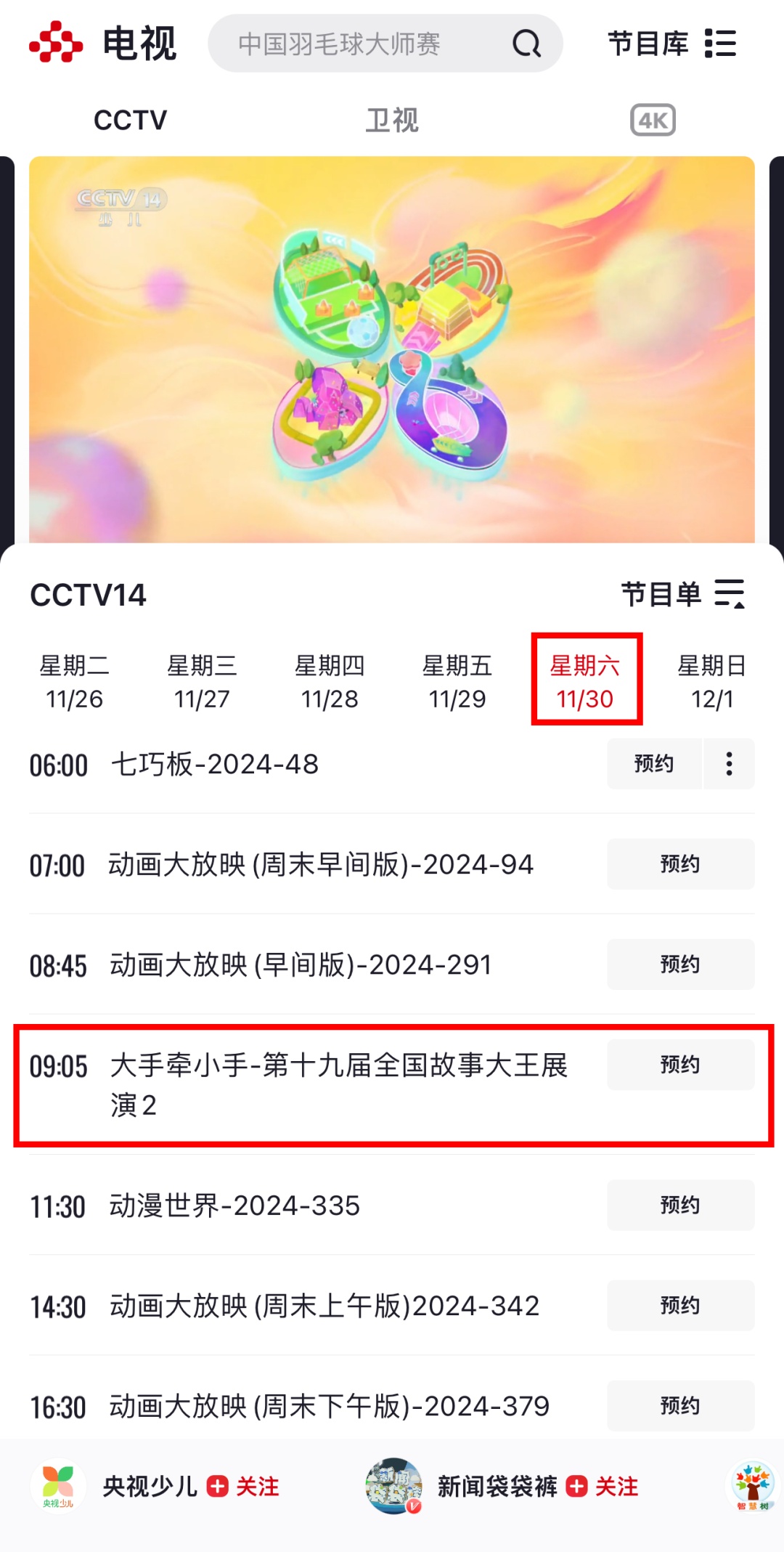784x1552 pixels.
Task: Switch to the 卫视 tab
Action: pyautogui.click(x=392, y=120)
